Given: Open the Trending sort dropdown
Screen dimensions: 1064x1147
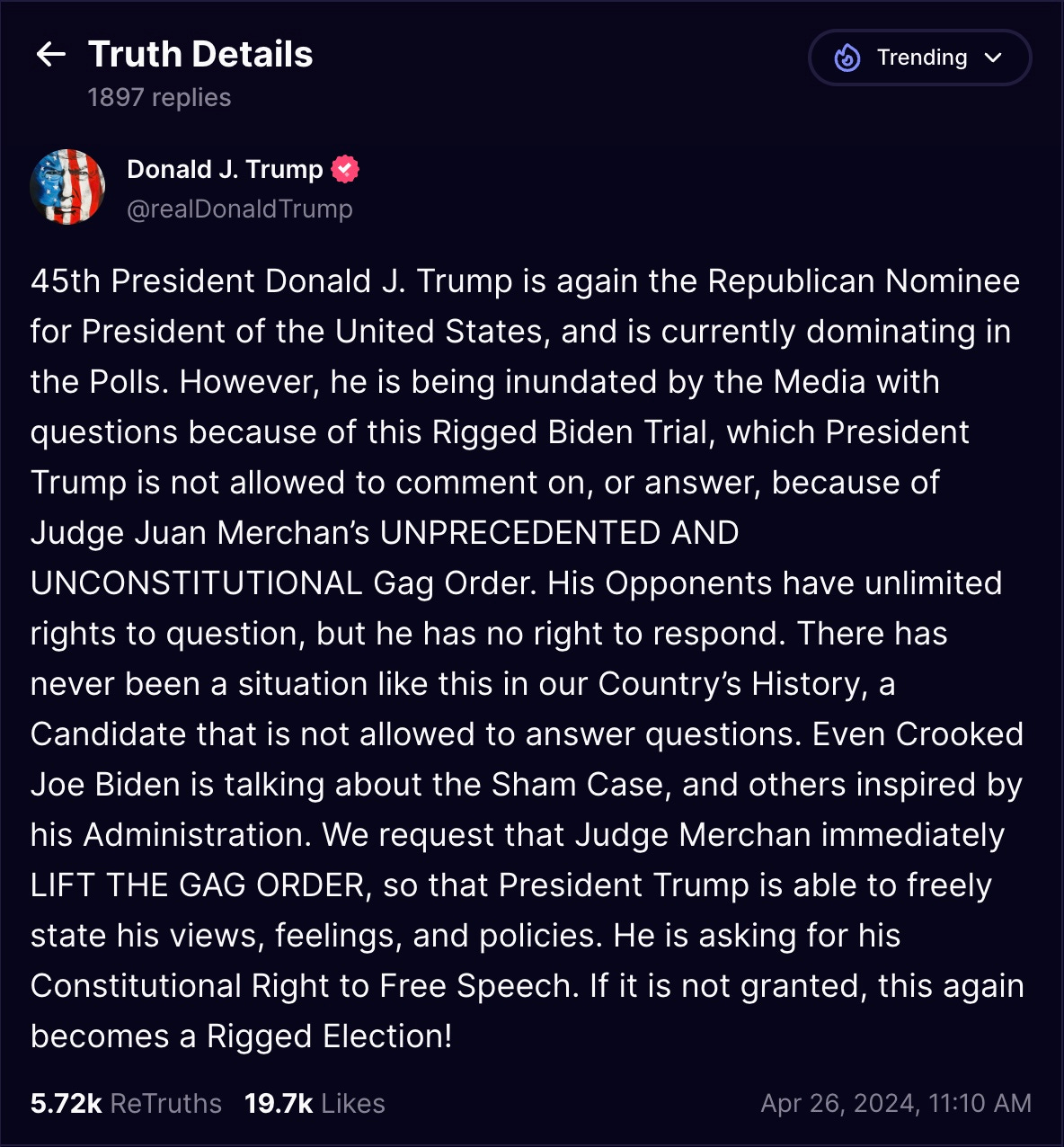Looking at the screenshot, I should tap(919, 58).
